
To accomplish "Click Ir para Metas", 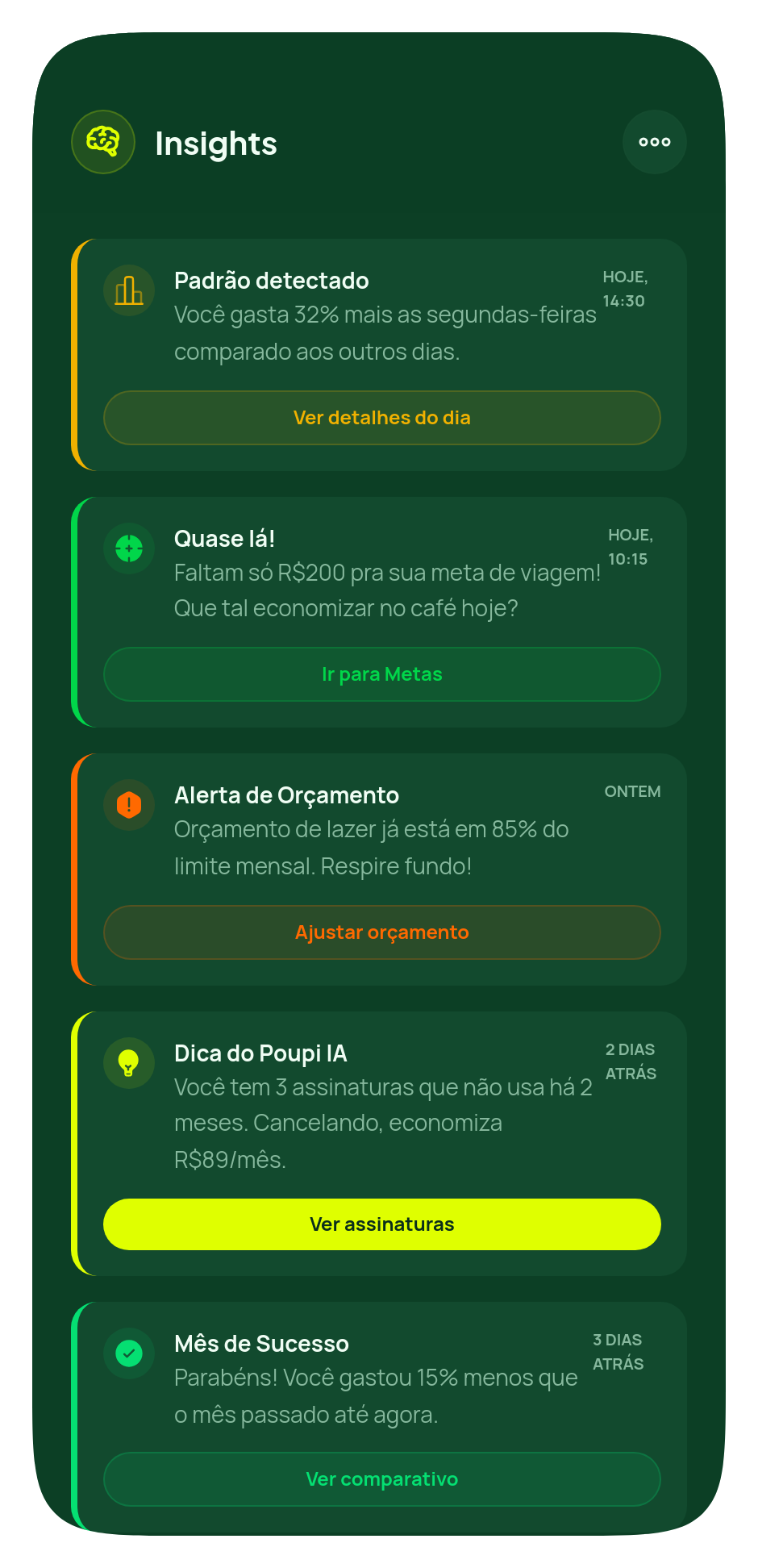I will click(381, 674).
